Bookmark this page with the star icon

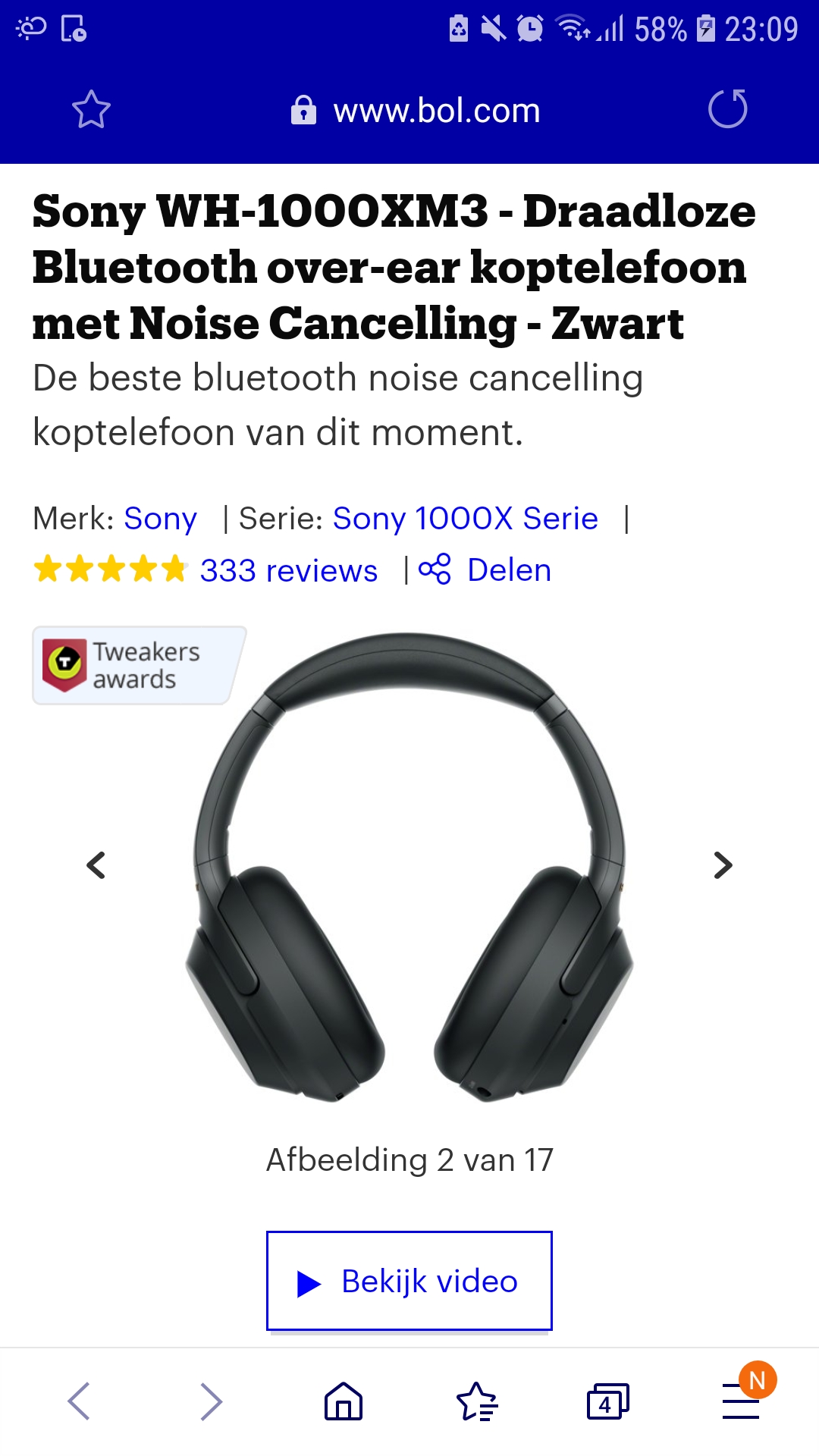pyautogui.click(x=91, y=109)
